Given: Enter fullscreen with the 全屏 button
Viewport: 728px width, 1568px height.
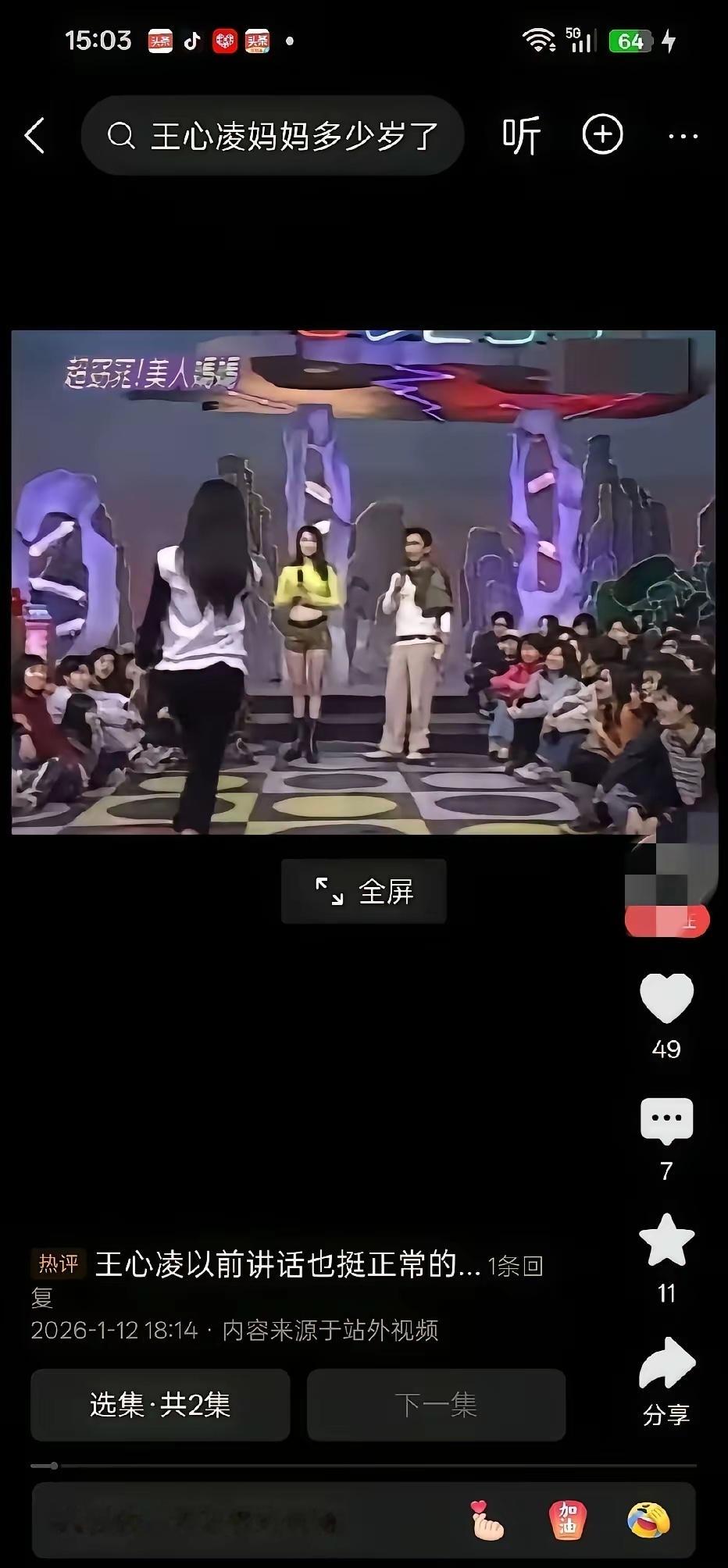Looking at the screenshot, I should pyautogui.click(x=364, y=892).
